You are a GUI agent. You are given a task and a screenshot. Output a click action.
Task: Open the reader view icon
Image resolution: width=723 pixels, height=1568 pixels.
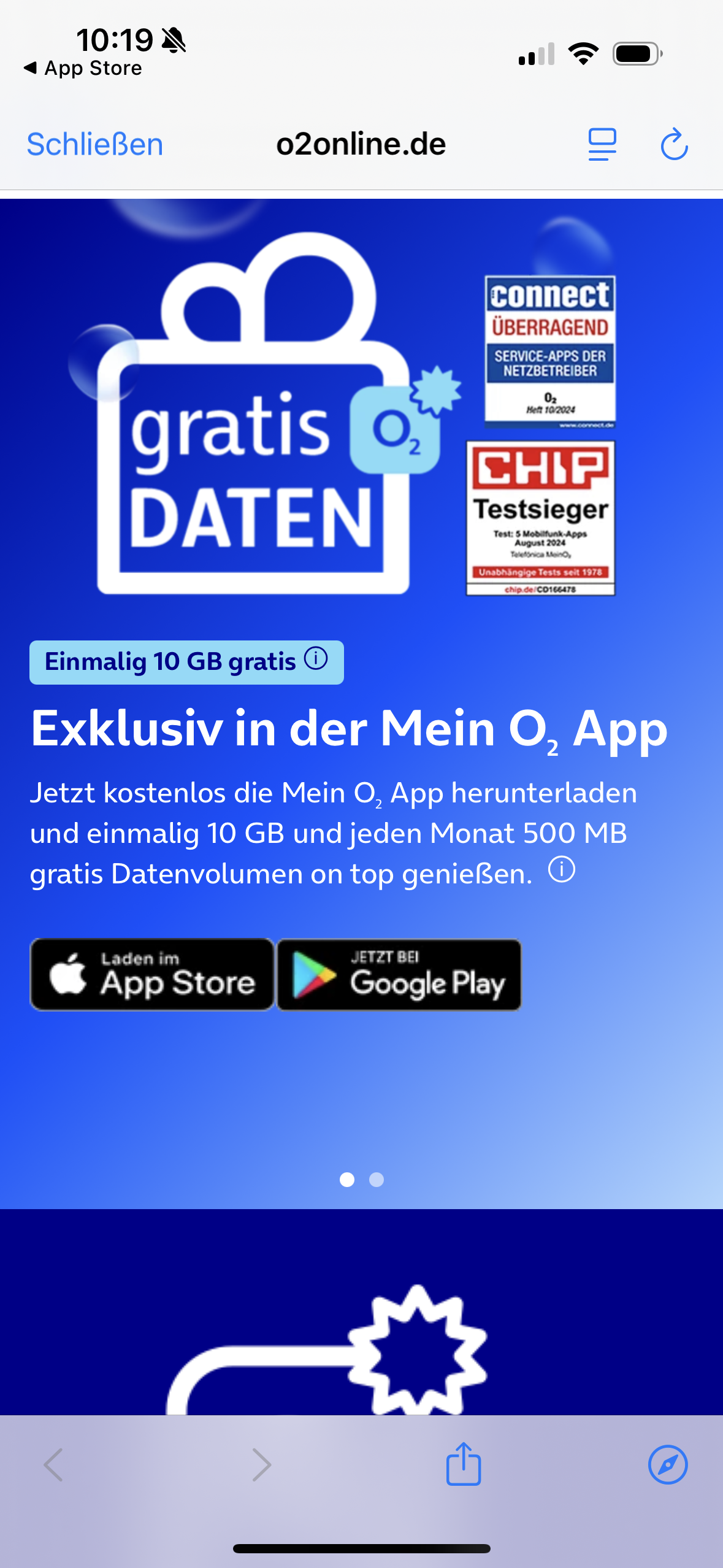[602, 145]
